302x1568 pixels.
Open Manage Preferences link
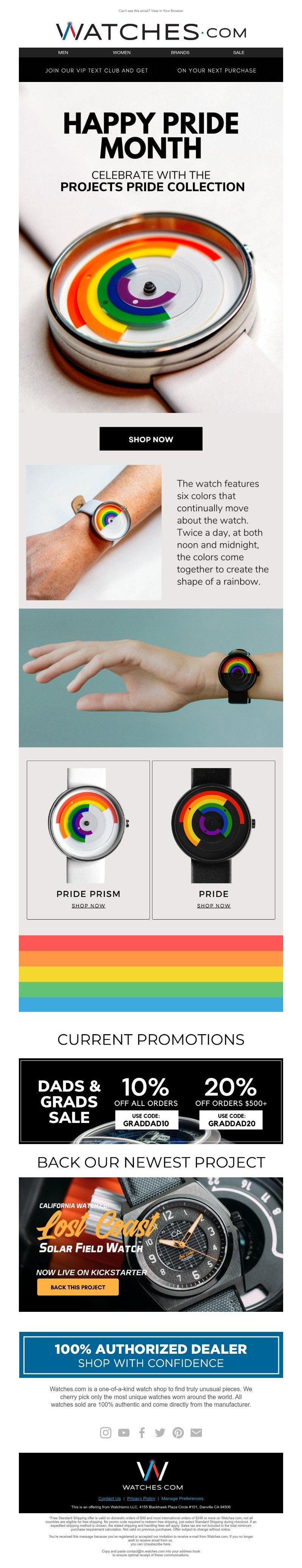click(182, 1498)
